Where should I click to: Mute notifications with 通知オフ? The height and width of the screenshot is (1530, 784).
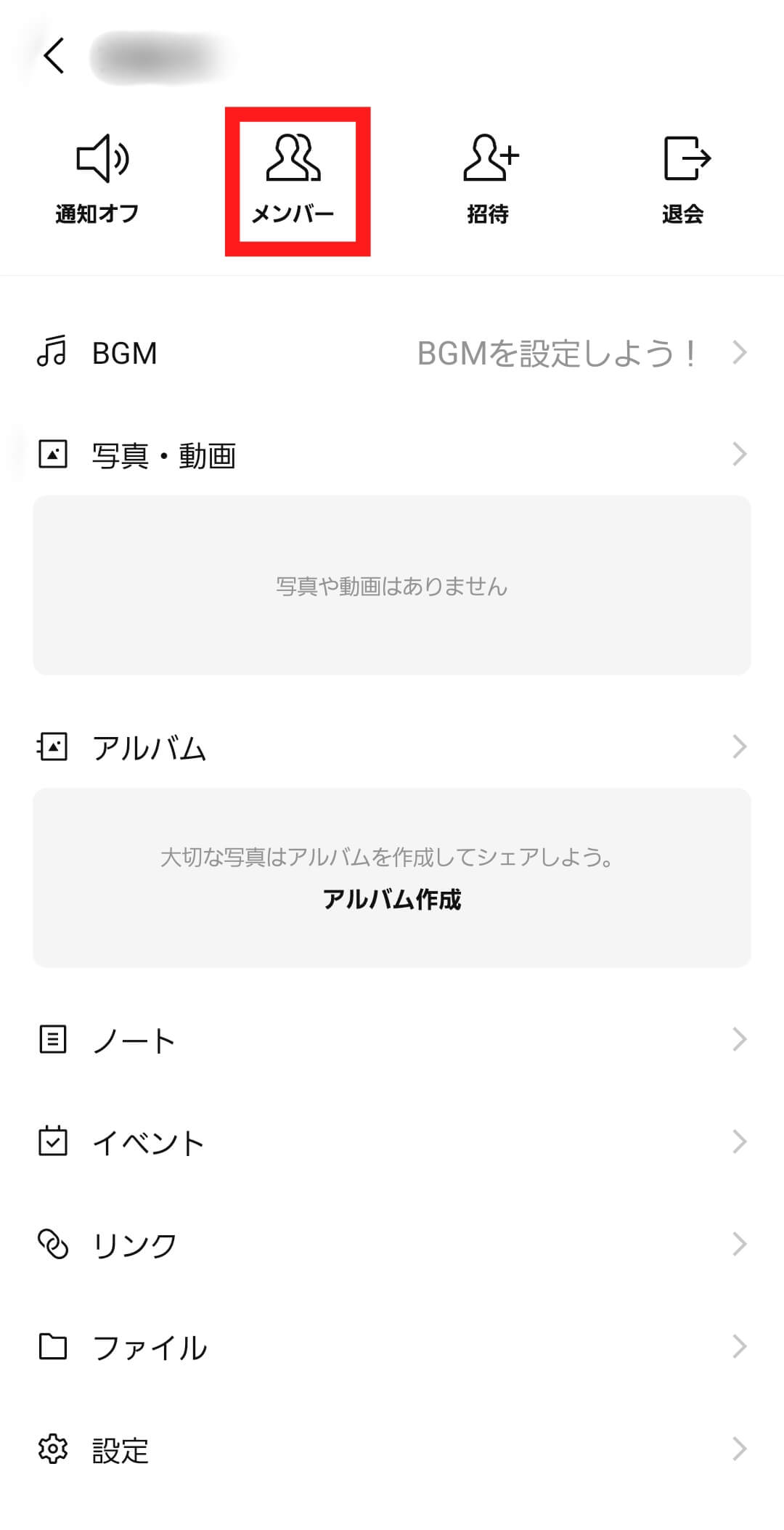click(x=98, y=179)
